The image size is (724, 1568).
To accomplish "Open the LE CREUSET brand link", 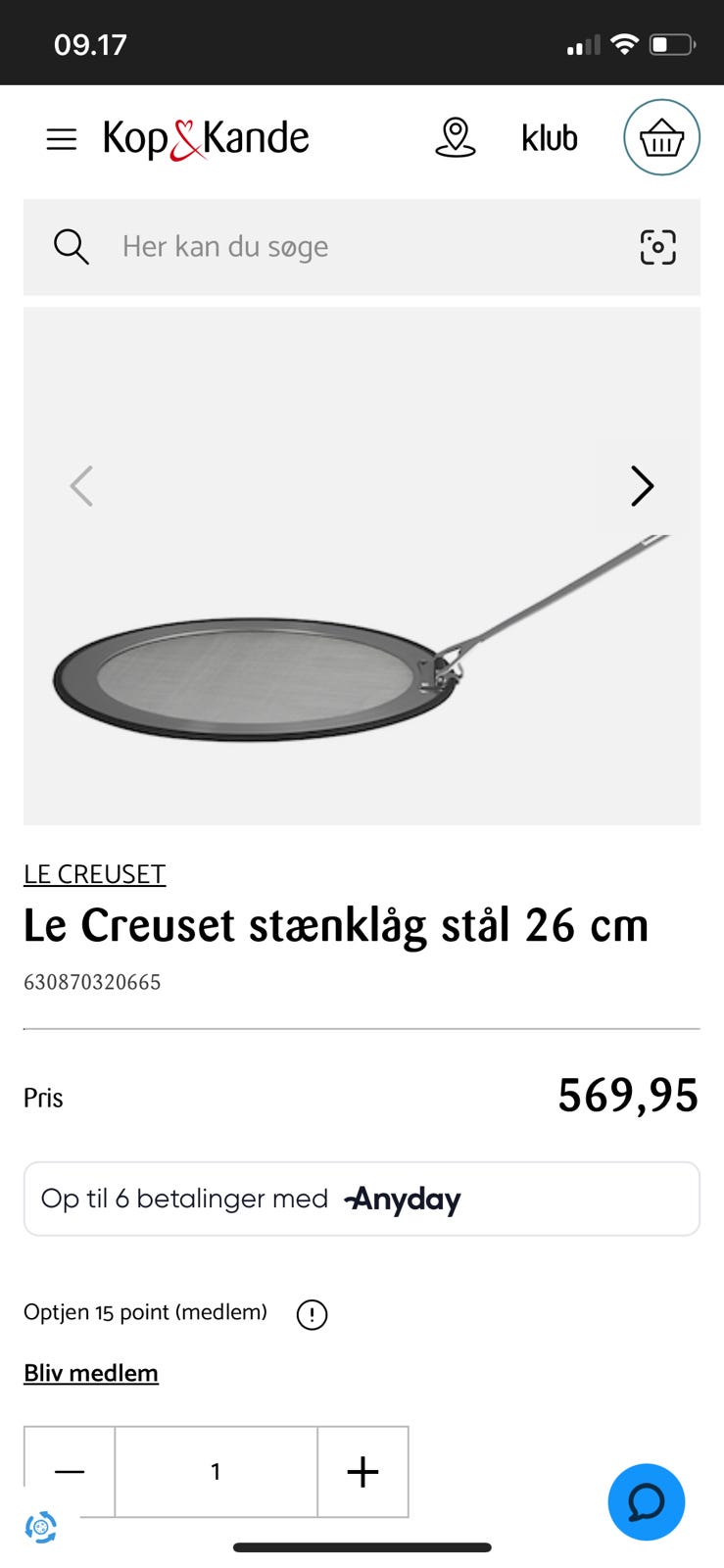I will pyautogui.click(x=94, y=874).
